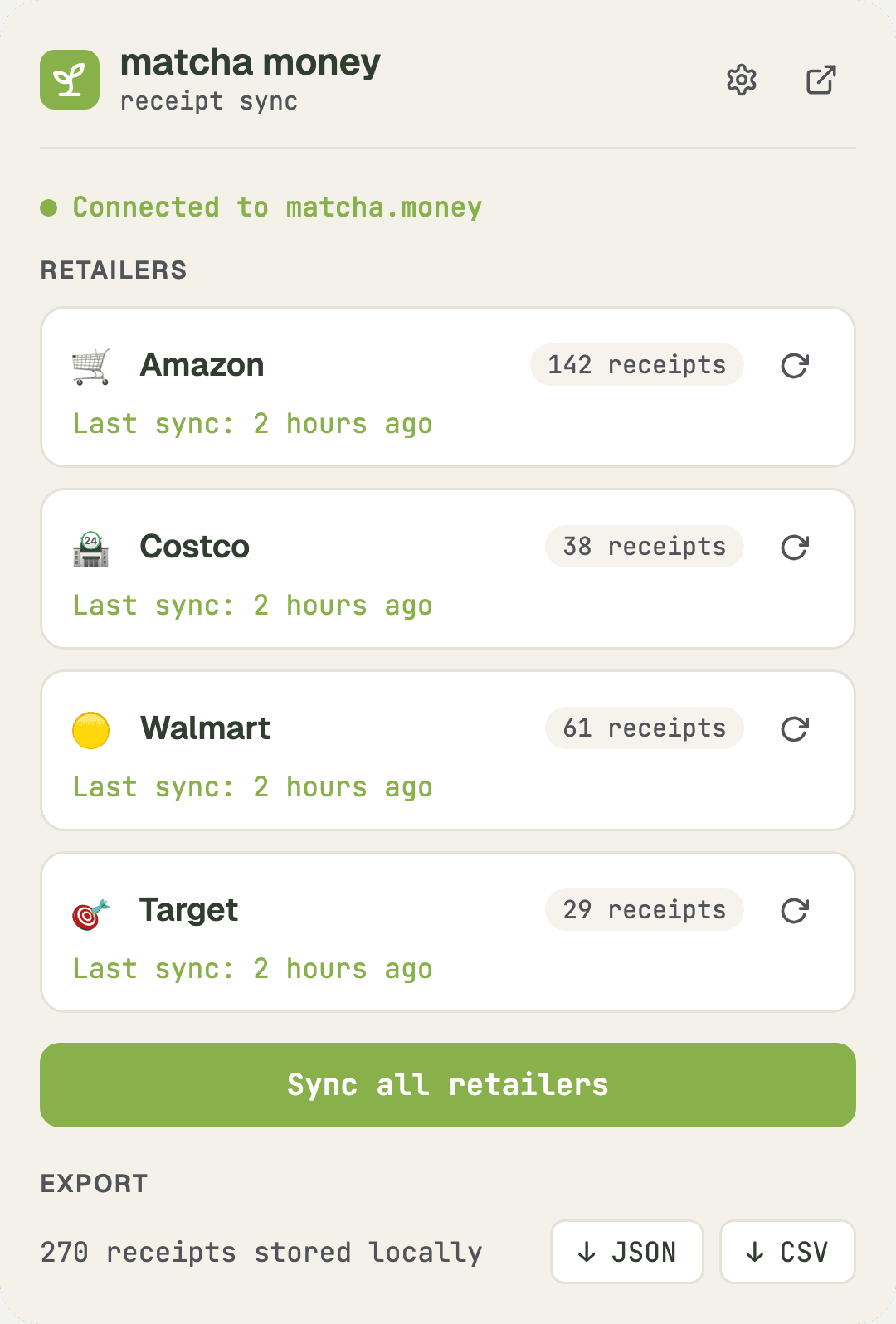The image size is (896, 1324).
Task: Export receipts as CSV
Action: coord(786,1252)
